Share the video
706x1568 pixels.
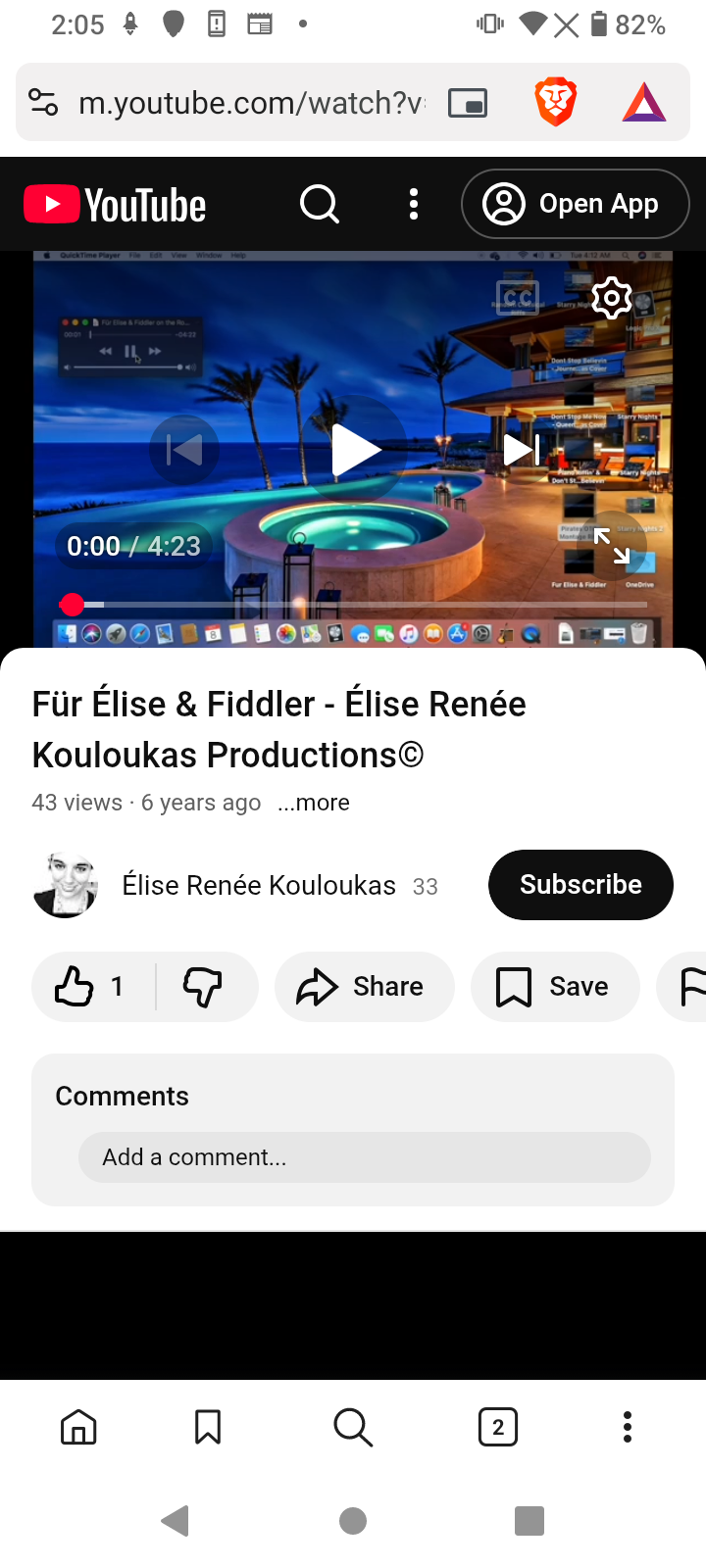(365, 987)
